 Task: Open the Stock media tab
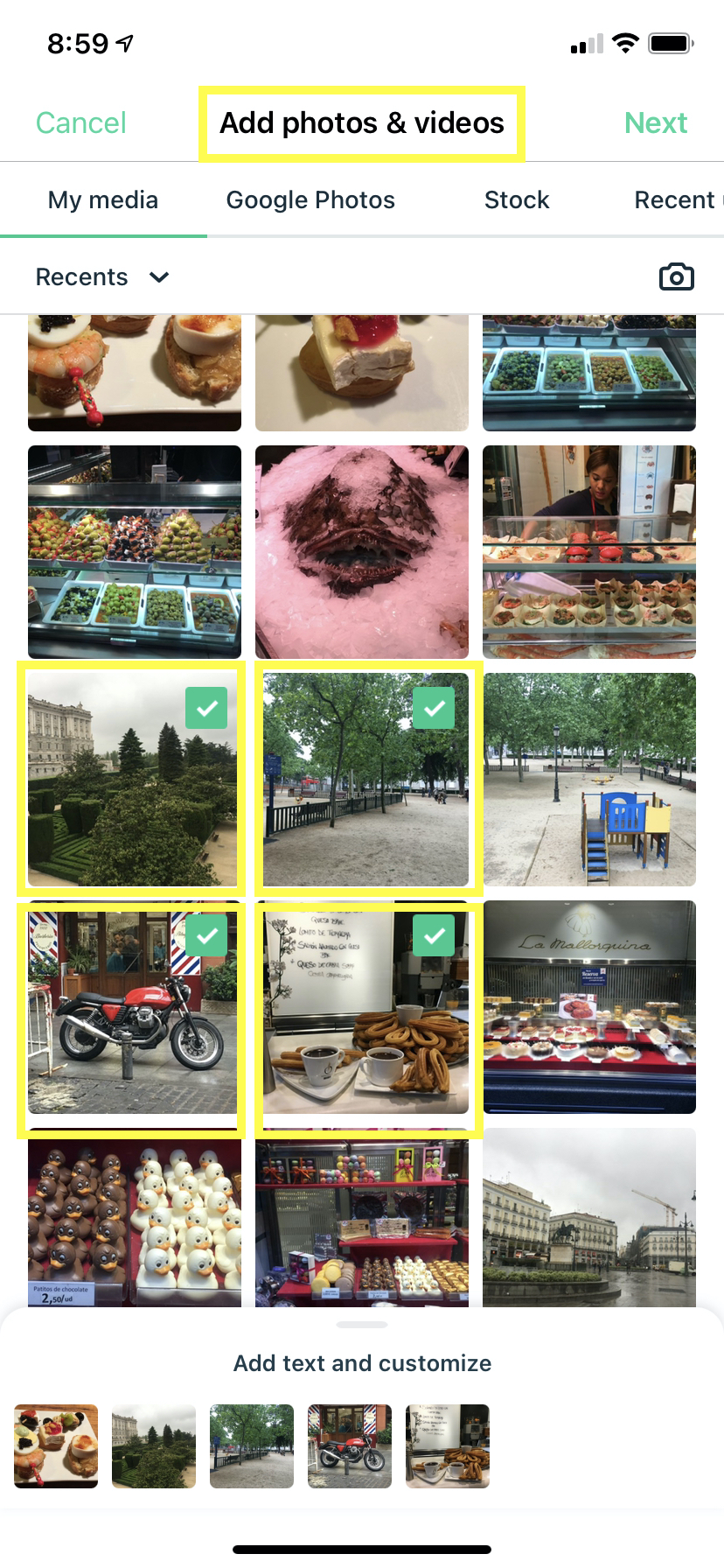click(517, 199)
